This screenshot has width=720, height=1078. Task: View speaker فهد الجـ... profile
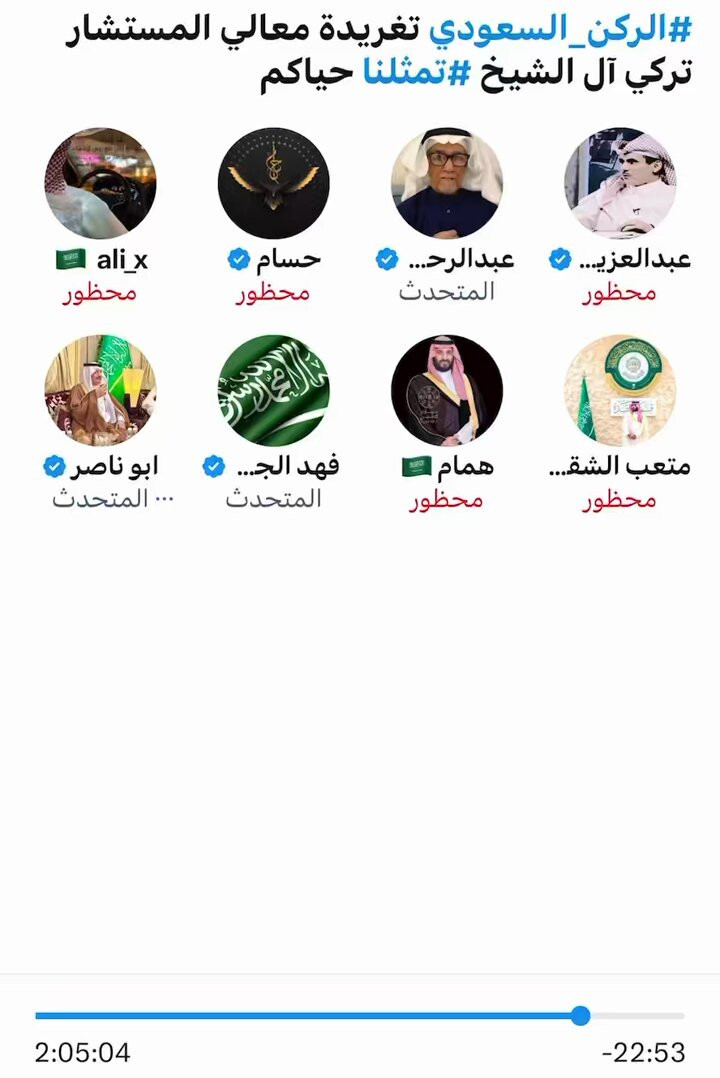tap(273, 390)
